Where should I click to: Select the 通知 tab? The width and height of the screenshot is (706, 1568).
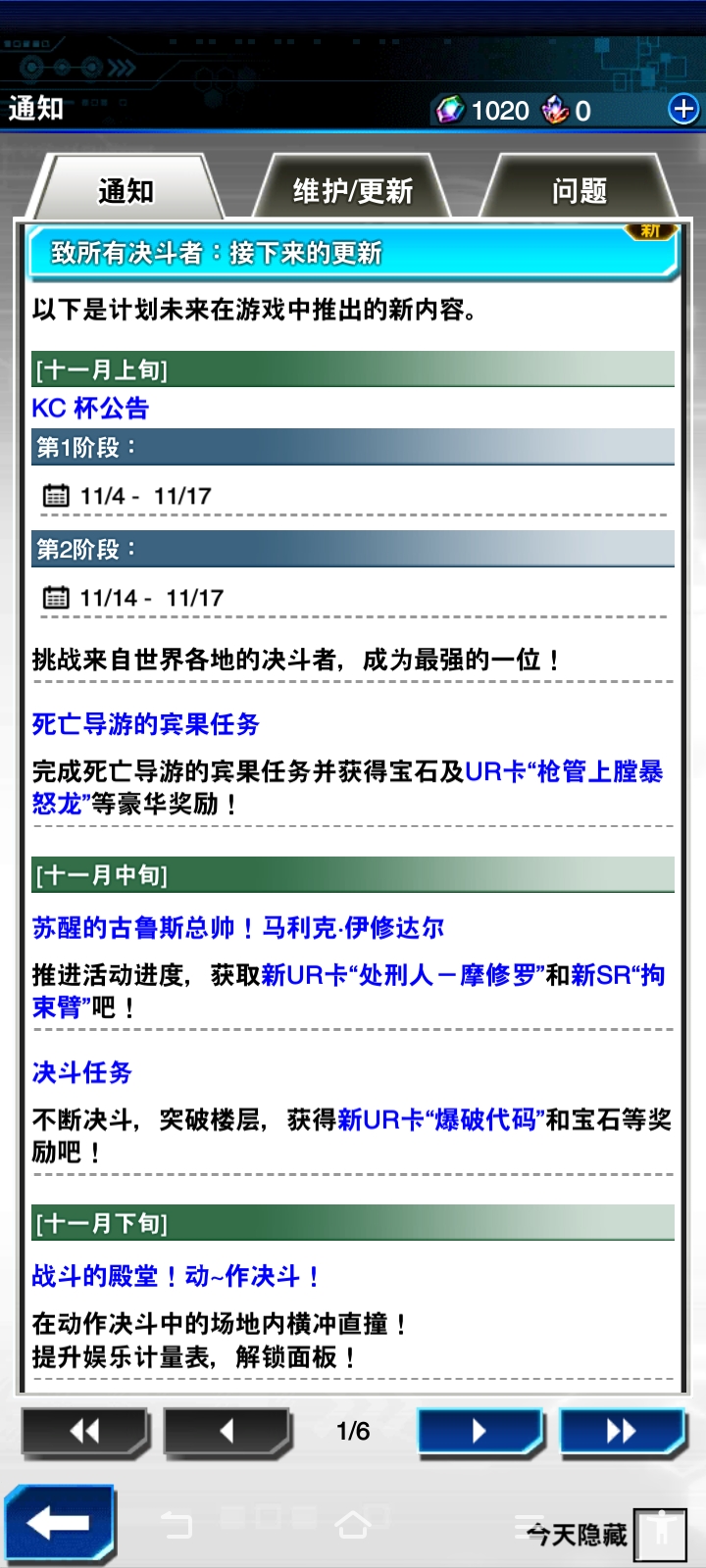126,190
